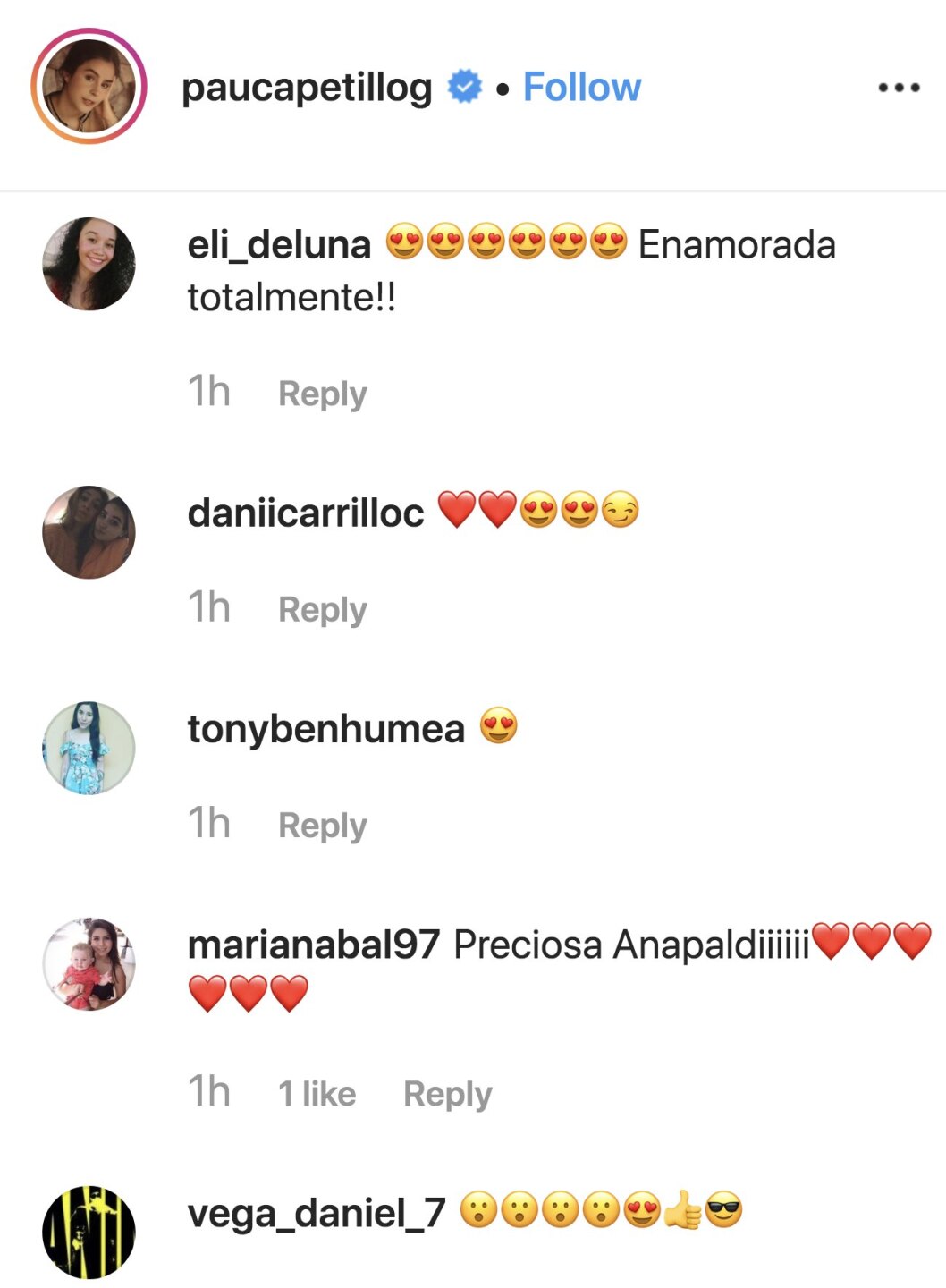This screenshot has width=946, height=1288.
Task: Open the three-dot options menu
Action: 898,88
